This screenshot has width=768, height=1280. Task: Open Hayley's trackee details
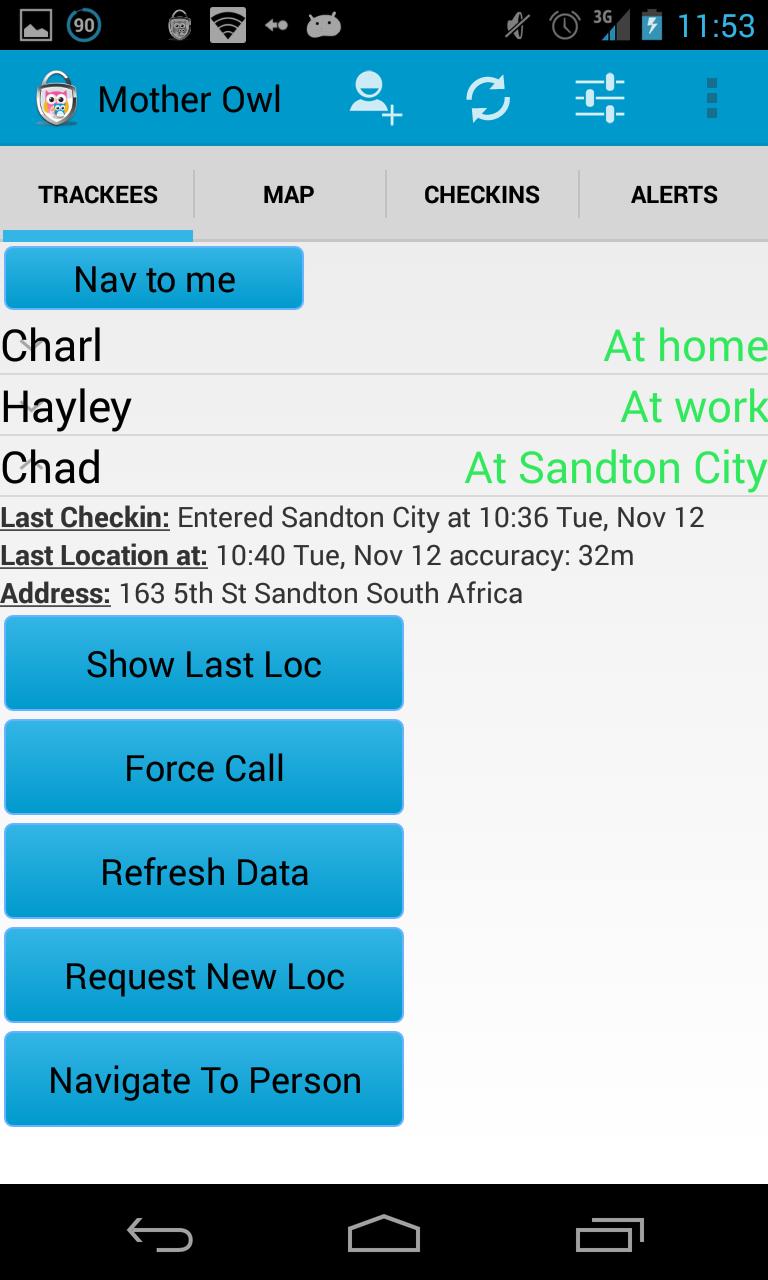384,407
